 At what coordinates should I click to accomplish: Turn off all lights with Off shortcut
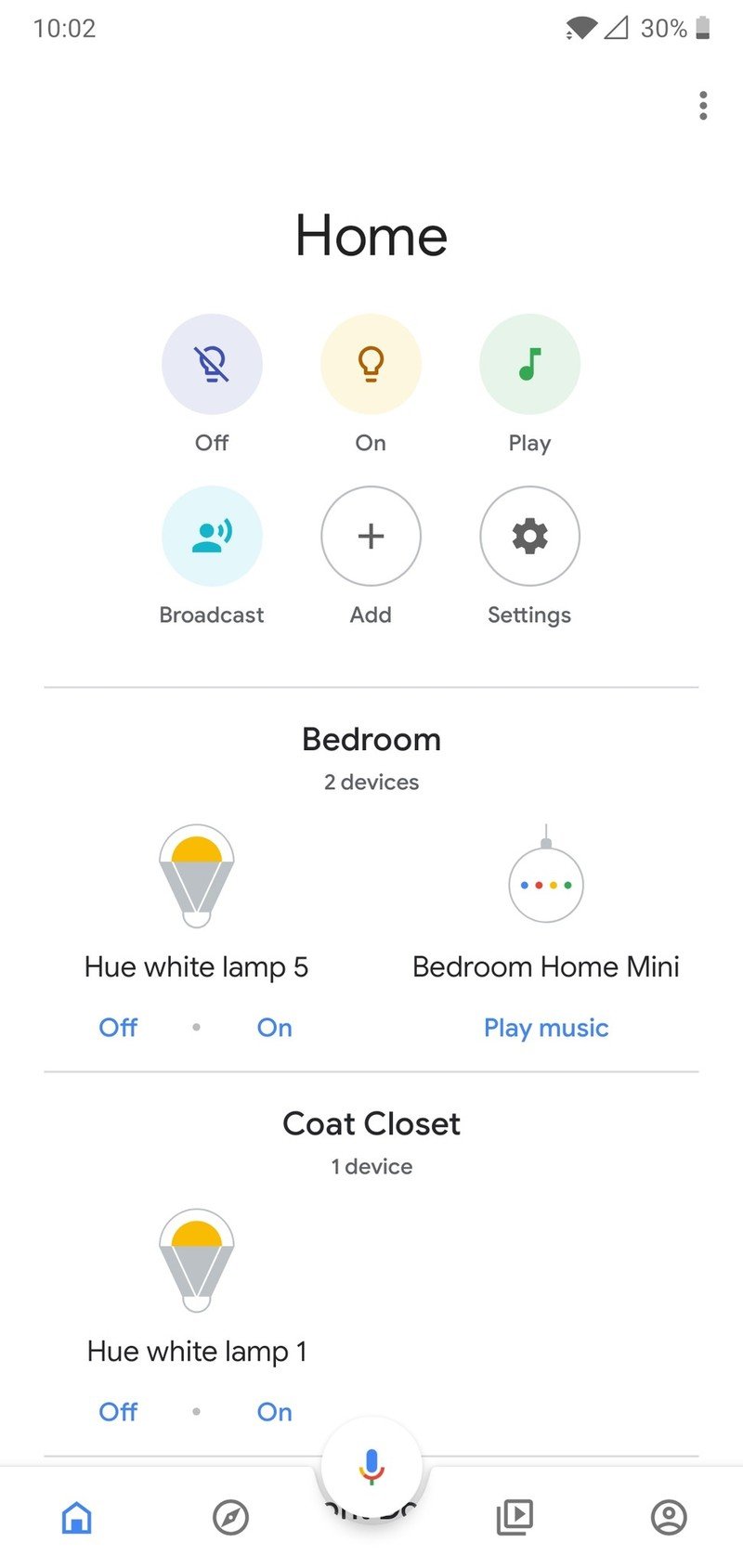coord(212,364)
